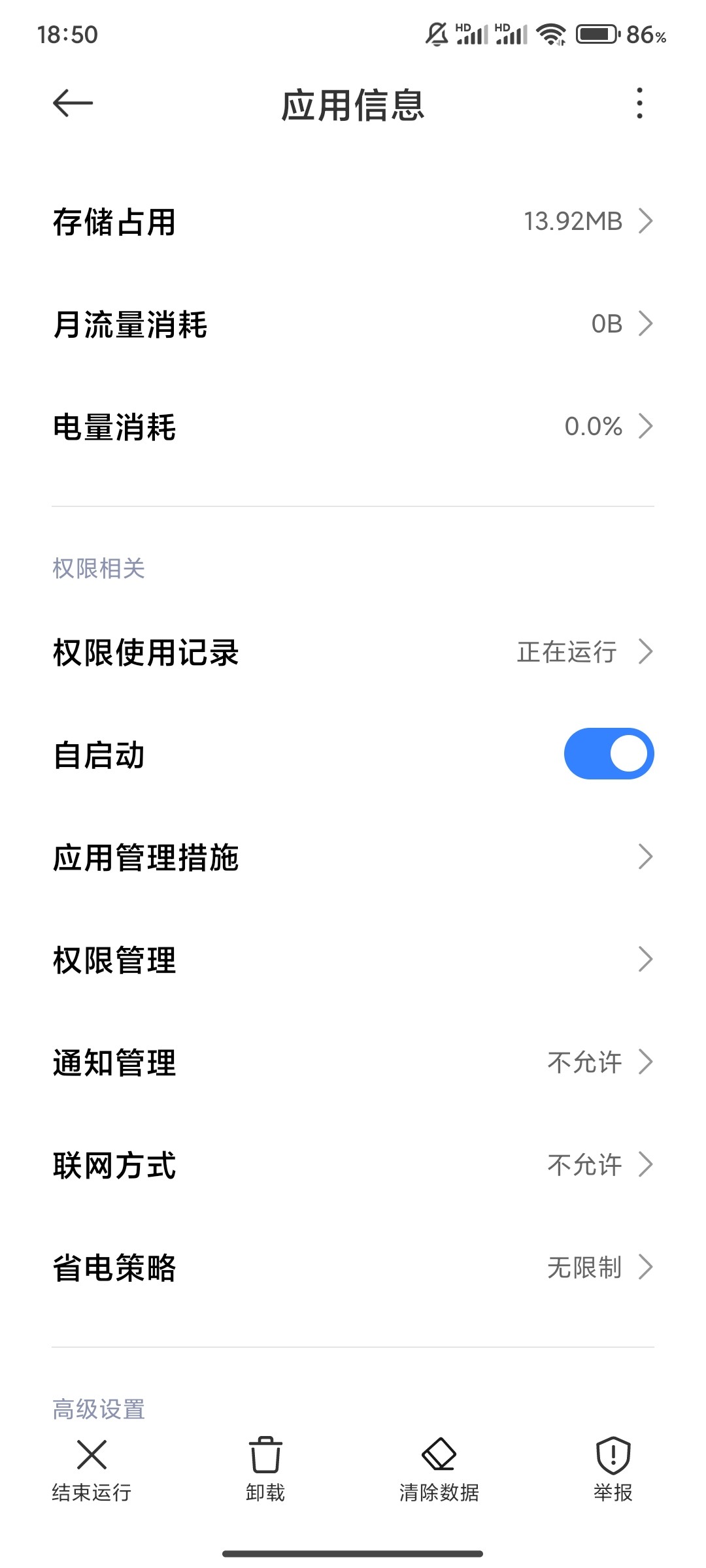Disable the 自启动 autostart switch
This screenshot has width=706, height=1568.
(x=609, y=754)
